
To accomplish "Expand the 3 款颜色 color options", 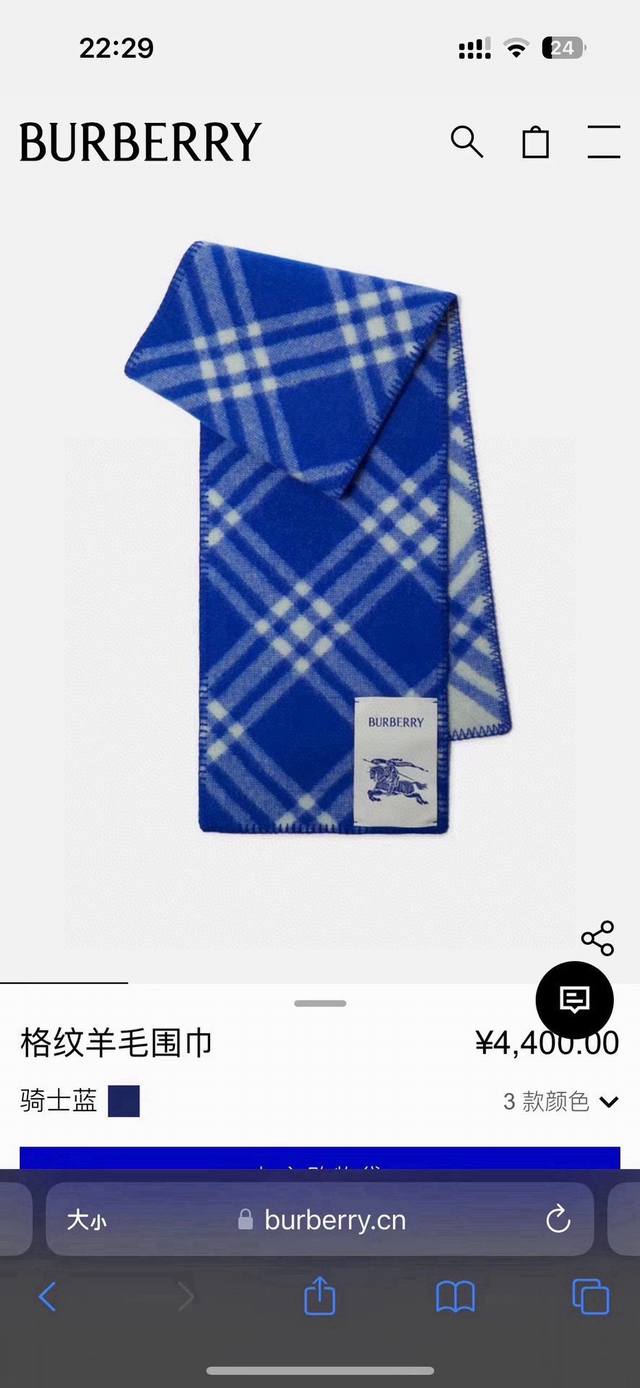I will (x=561, y=1102).
